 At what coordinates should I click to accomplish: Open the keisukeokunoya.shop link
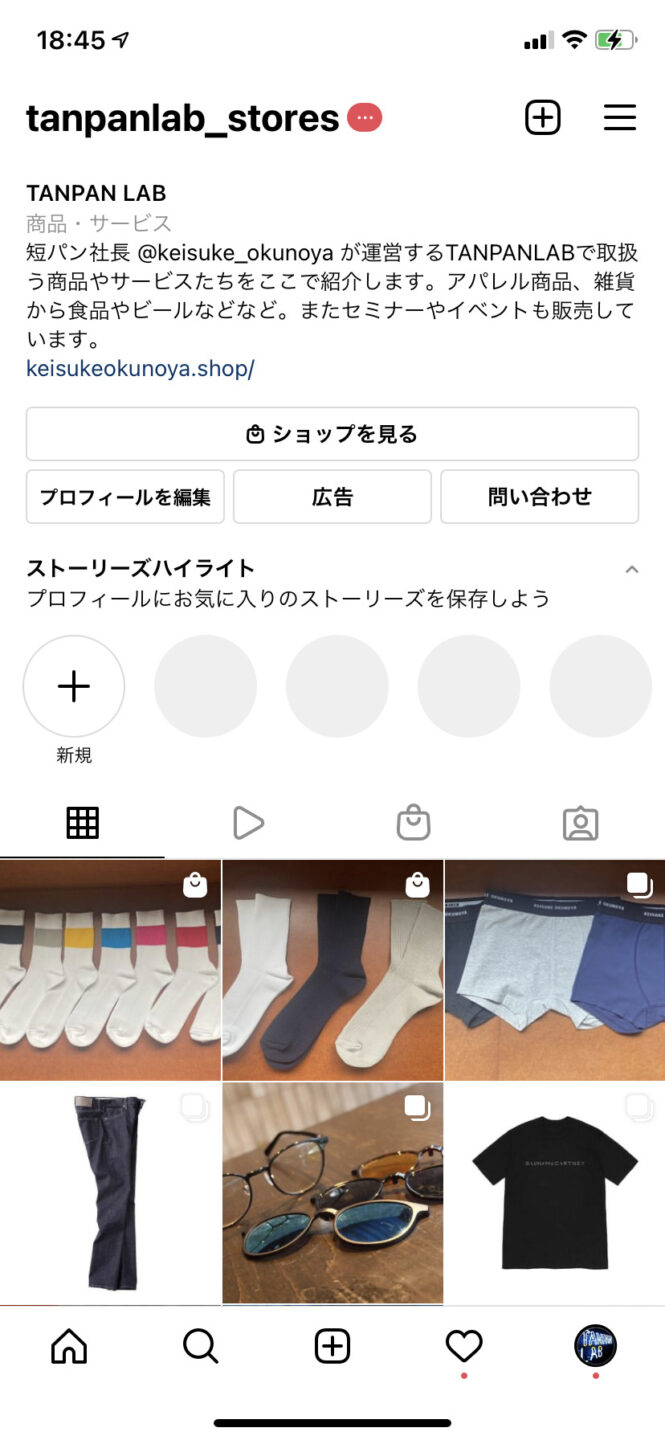click(140, 368)
